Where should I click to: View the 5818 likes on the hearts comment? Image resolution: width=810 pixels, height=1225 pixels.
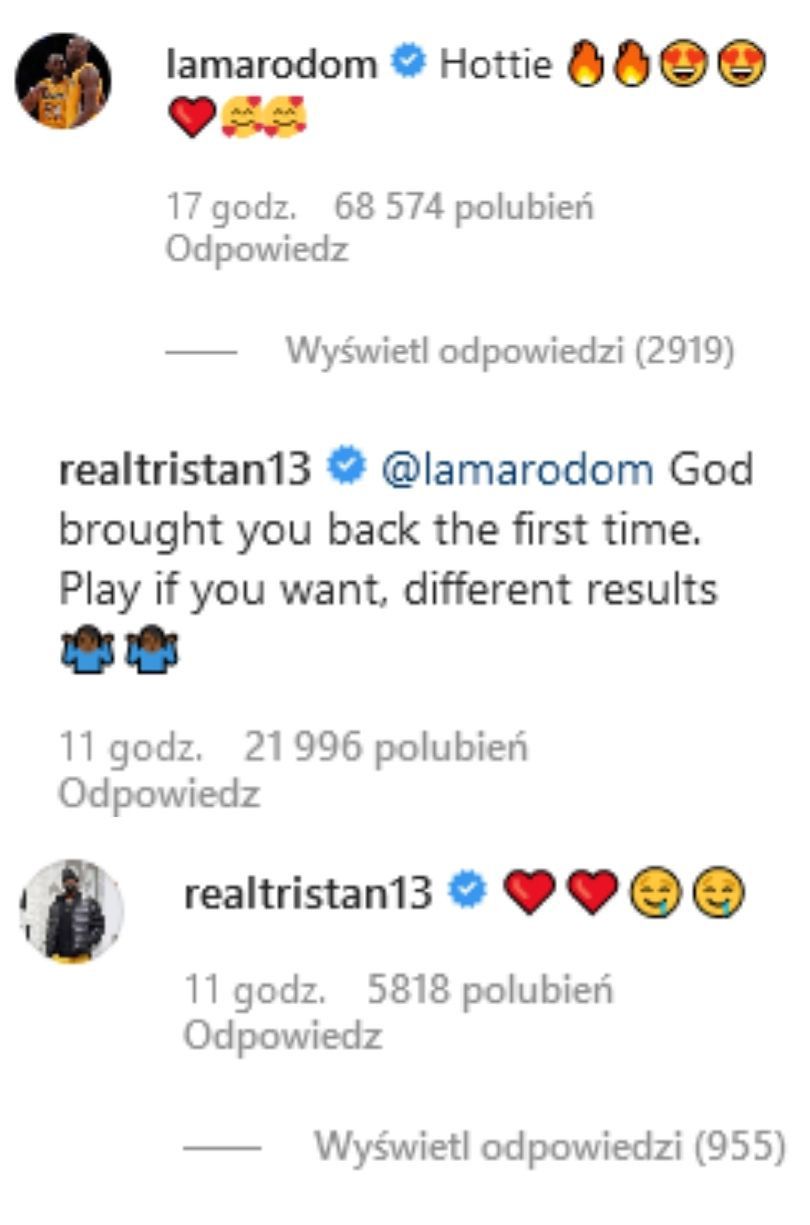coord(490,989)
